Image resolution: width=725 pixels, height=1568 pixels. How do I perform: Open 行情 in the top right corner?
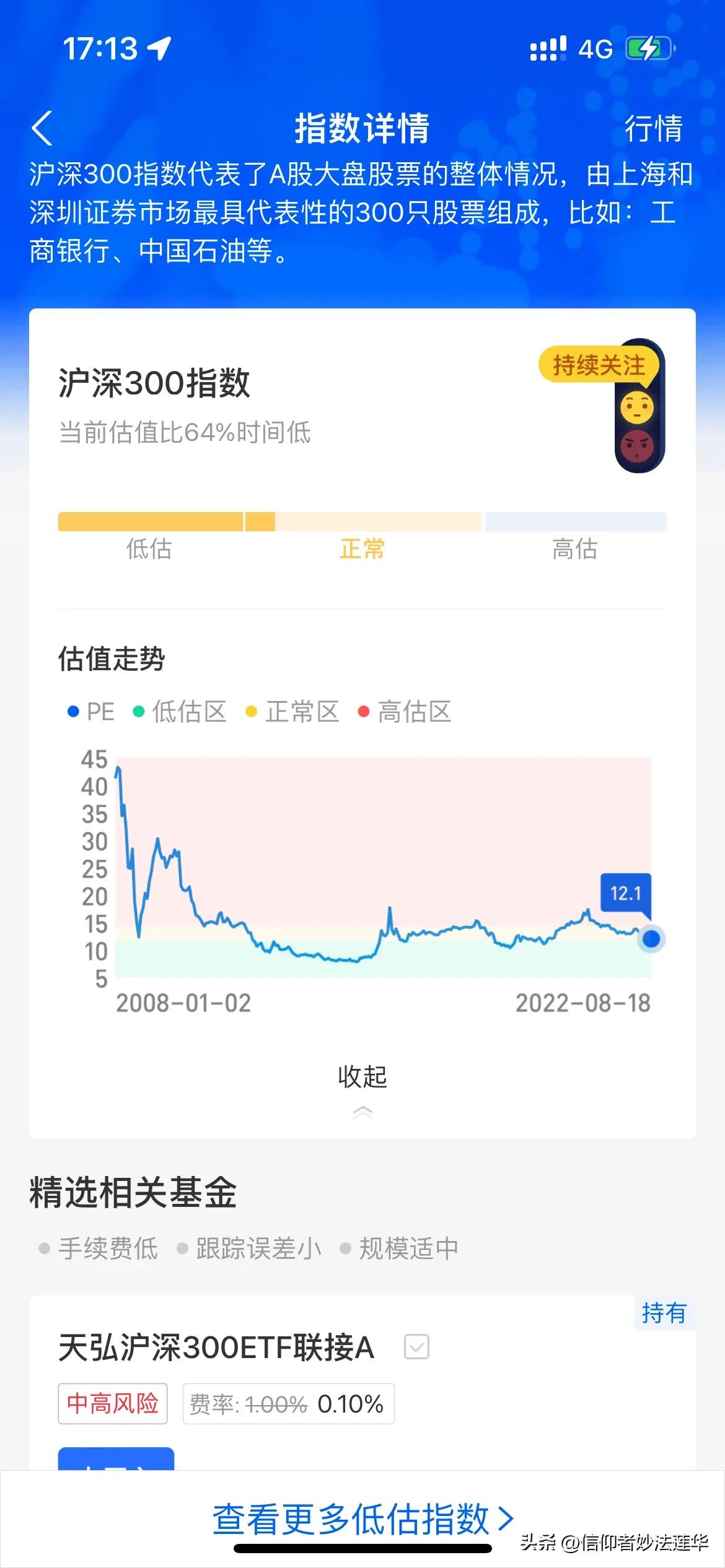pyautogui.click(x=655, y=127)
